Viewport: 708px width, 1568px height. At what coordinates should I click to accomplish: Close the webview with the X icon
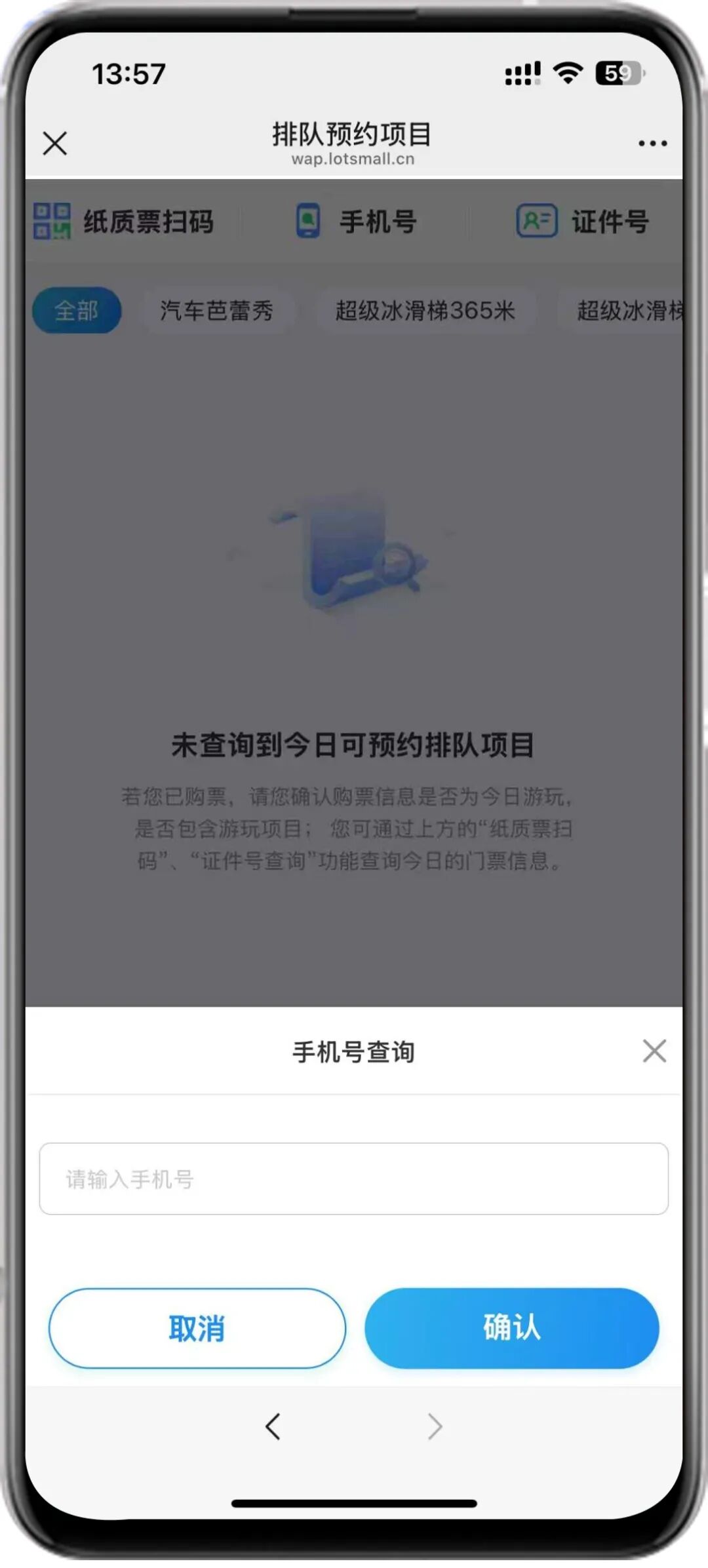(x=55, y=143)
